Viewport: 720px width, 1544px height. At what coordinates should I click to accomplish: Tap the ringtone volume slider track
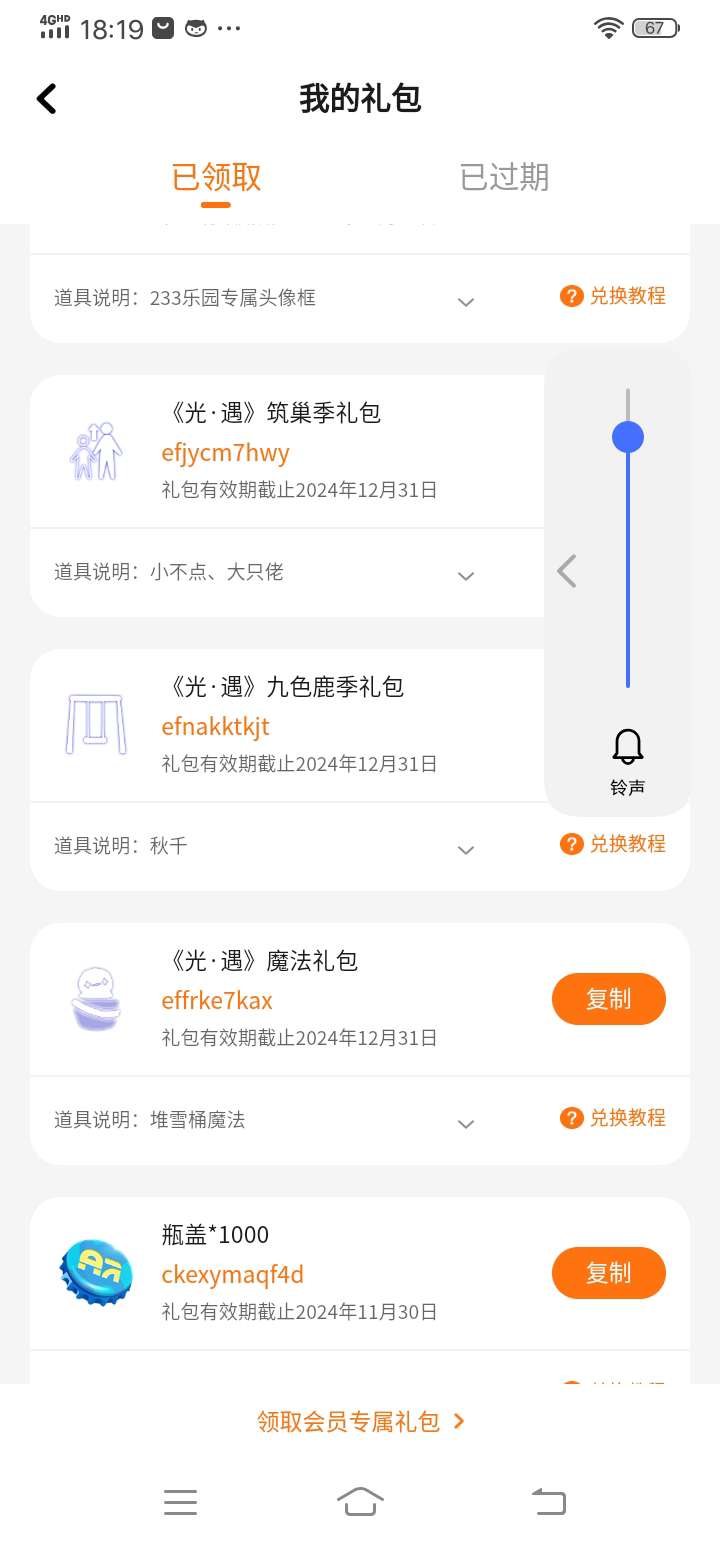click(628, 560)
